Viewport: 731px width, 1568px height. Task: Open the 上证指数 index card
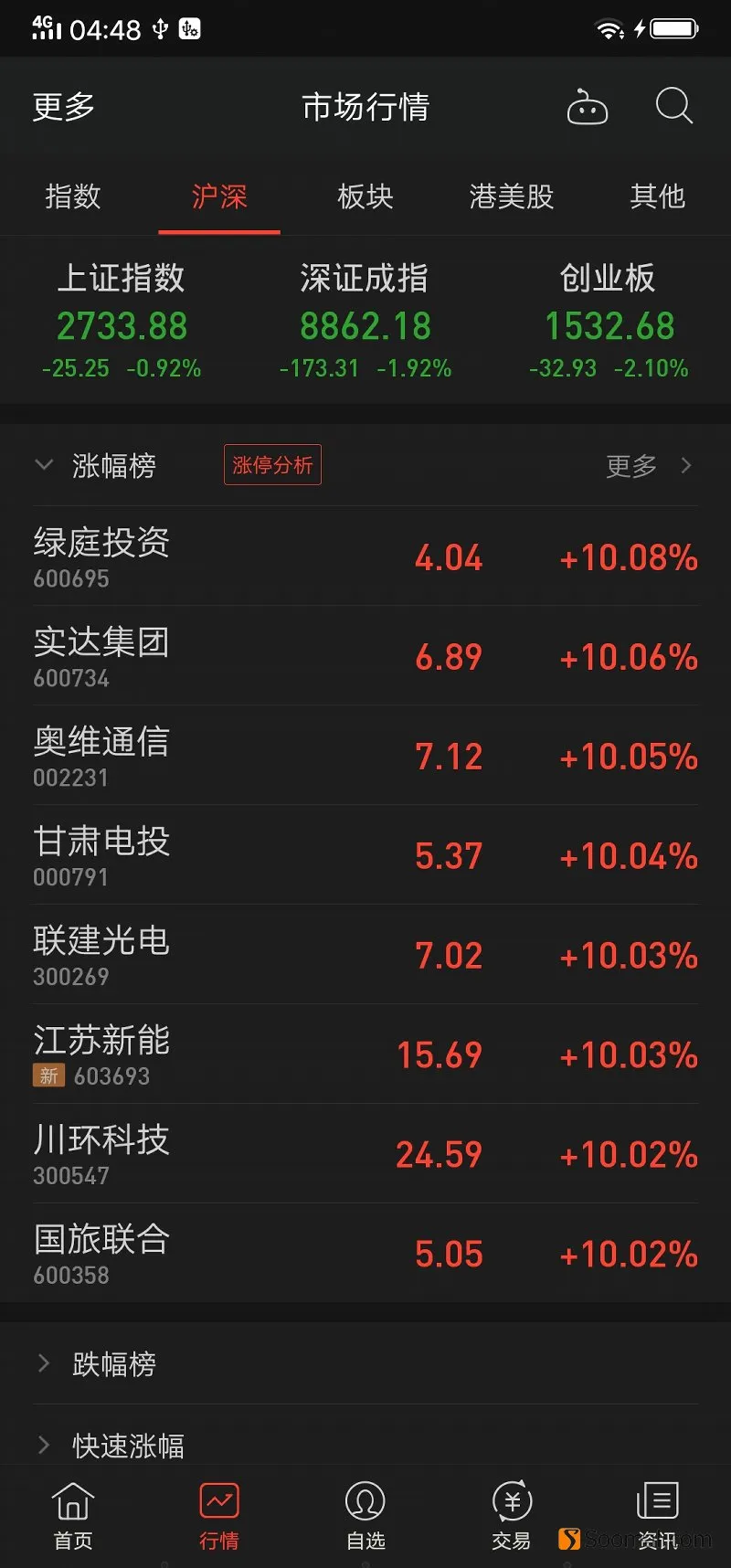tap(122, 321)
